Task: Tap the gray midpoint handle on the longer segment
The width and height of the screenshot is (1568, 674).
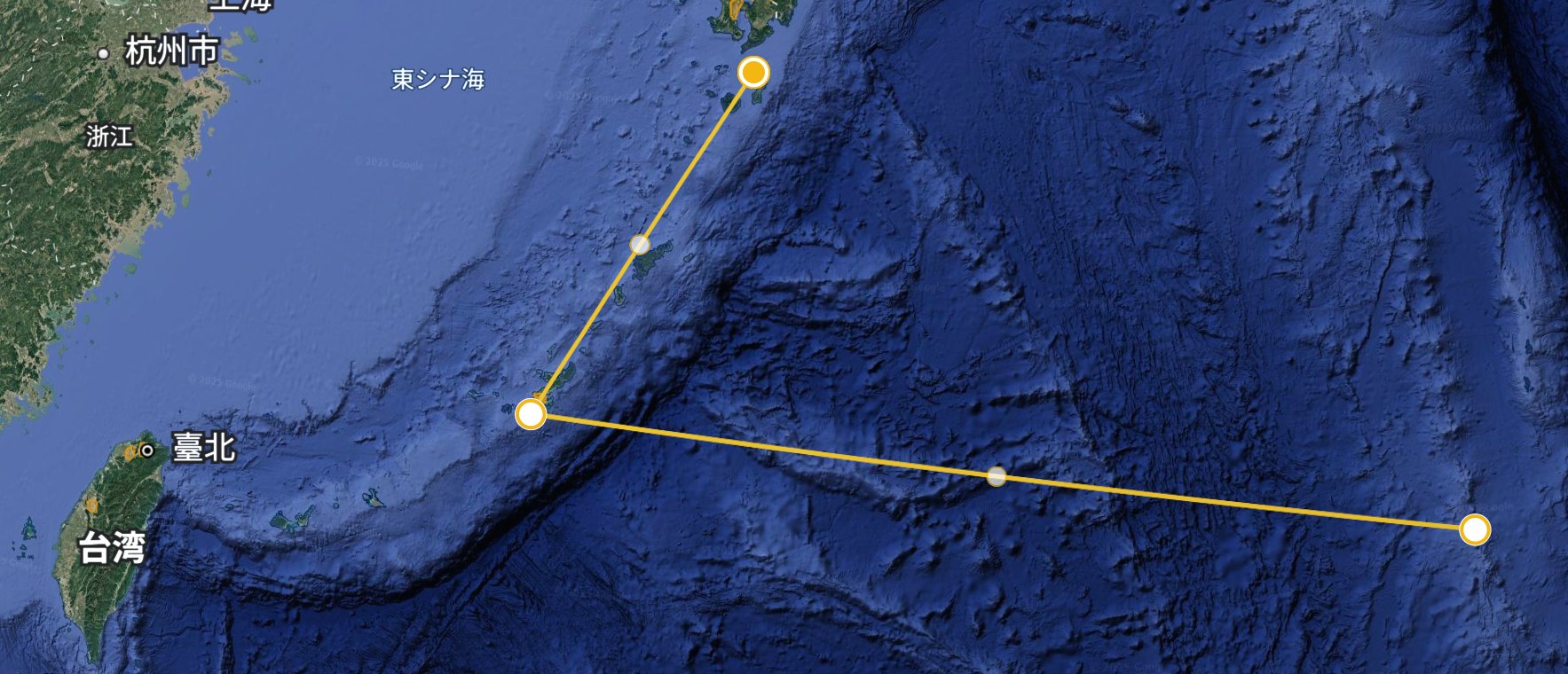Action: [x=997, y=476]
